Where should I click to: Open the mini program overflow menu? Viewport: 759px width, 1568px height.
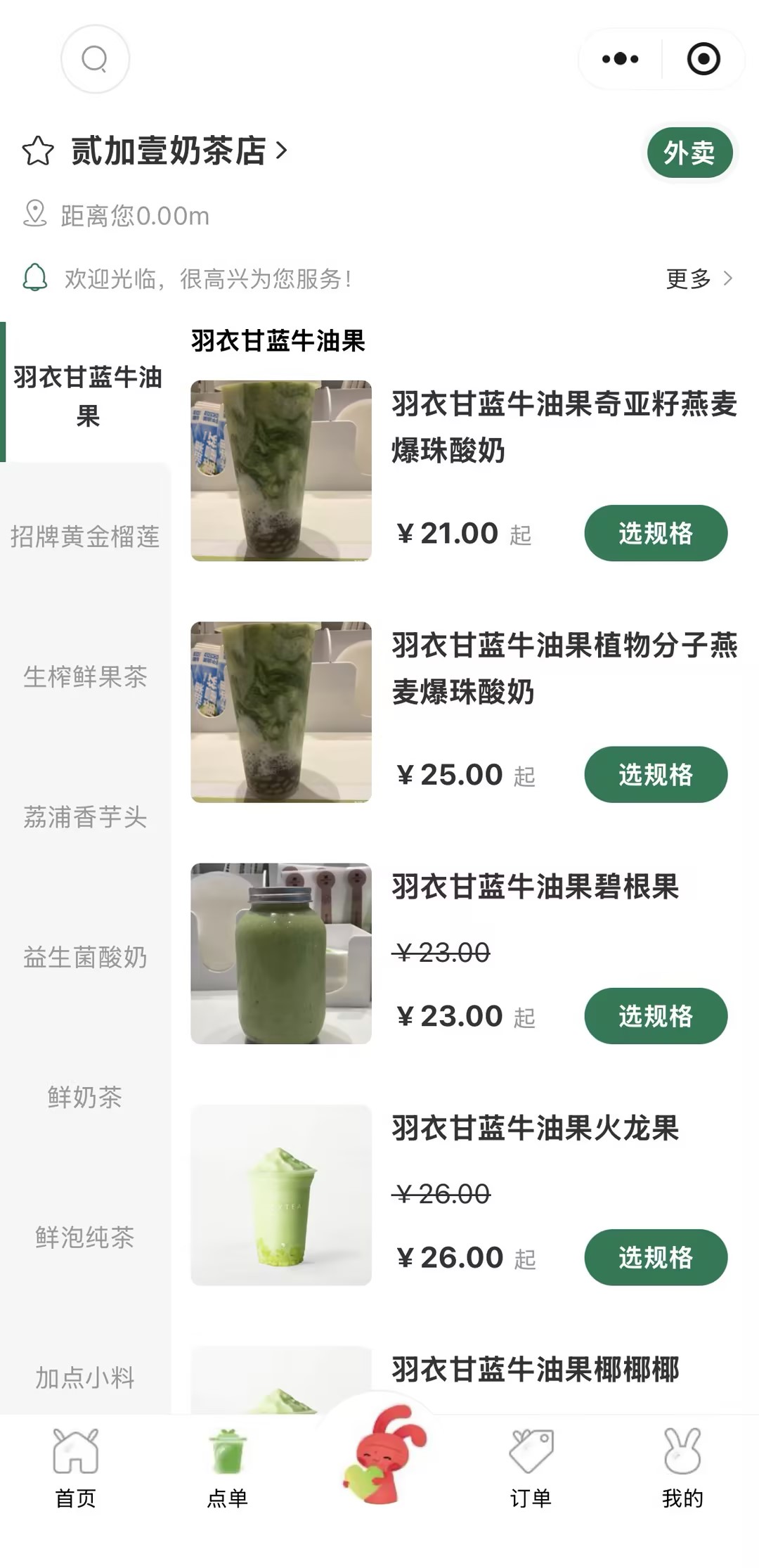[621, 59]
